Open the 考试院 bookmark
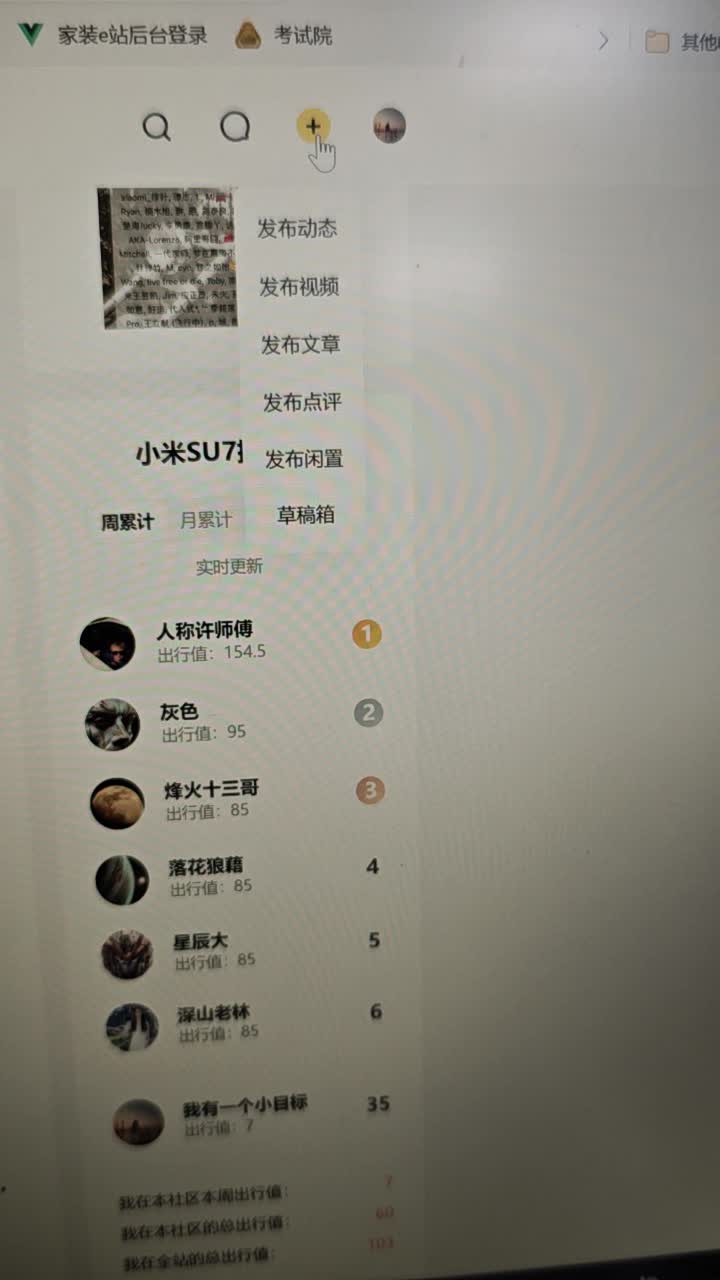Image resolution: width=720 pixels, height=1280 pixels. tap(284, 37)
